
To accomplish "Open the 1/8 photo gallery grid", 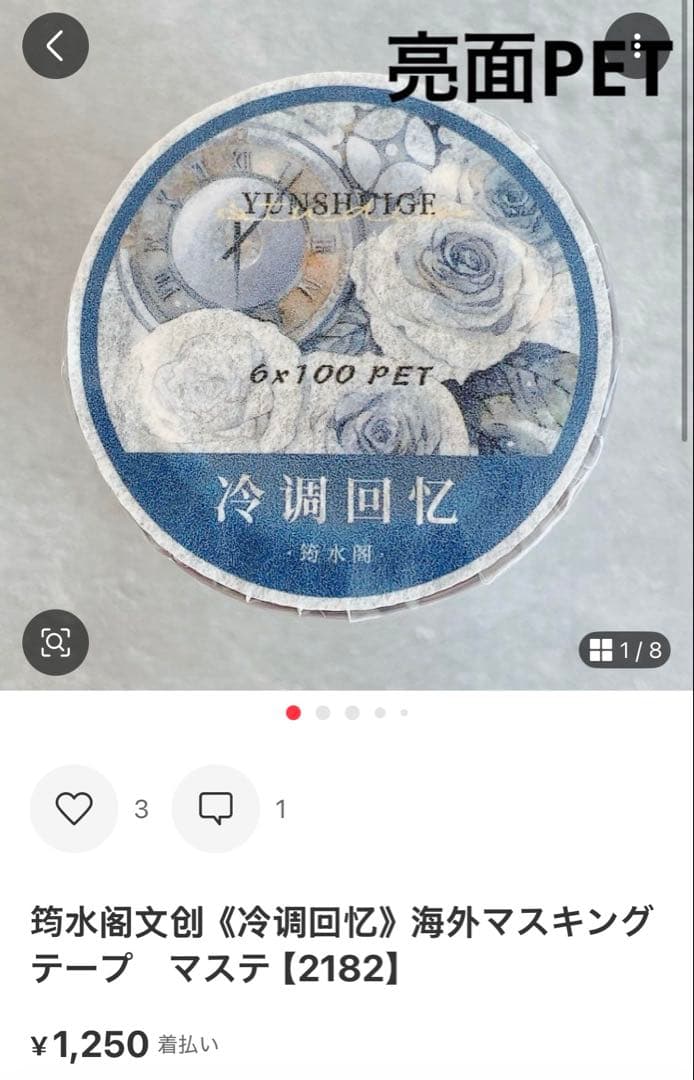I will [x=625, y=651].
